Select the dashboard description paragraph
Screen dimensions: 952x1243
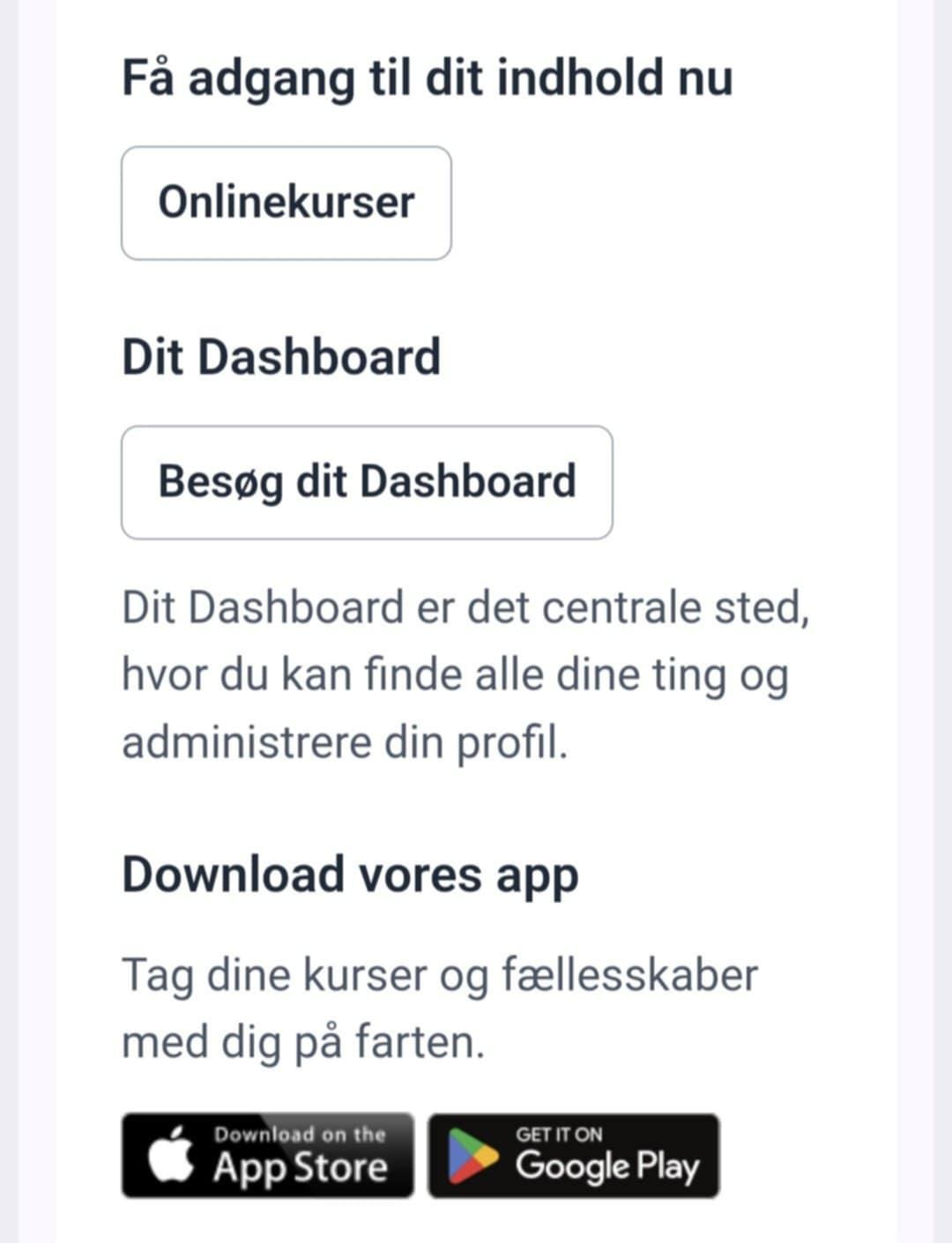coord(467,674)
